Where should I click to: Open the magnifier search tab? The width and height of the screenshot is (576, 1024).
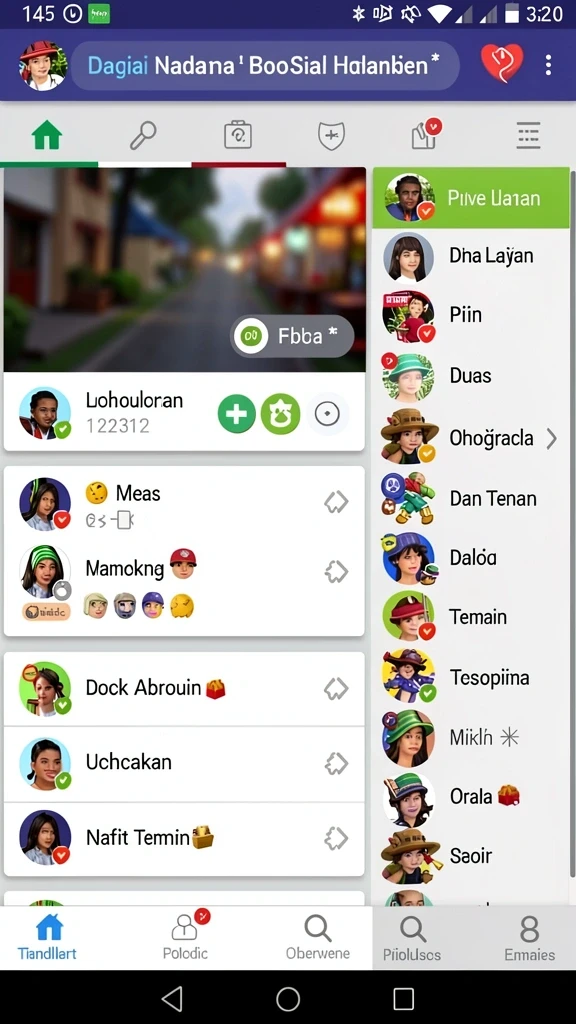click(x=142, y=136)
